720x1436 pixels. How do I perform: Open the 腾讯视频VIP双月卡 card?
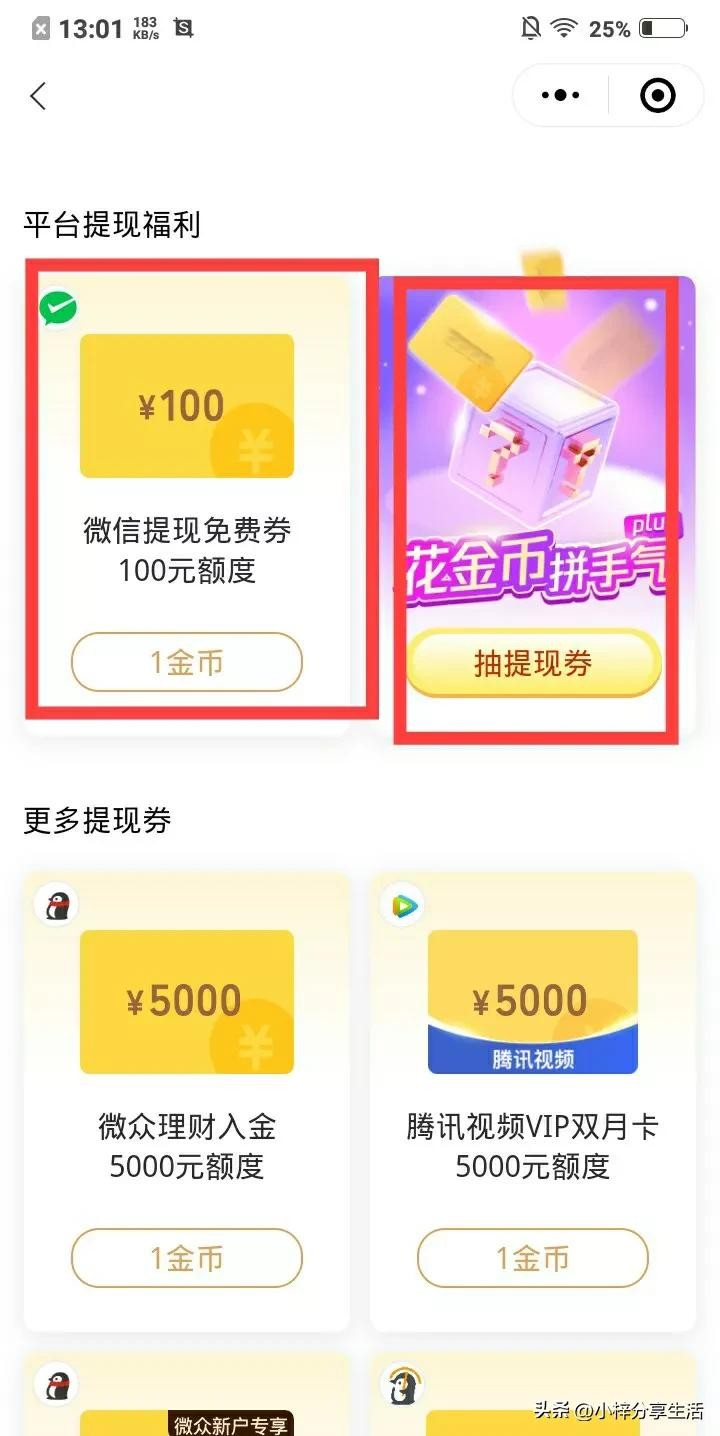tap(533, 1050)
